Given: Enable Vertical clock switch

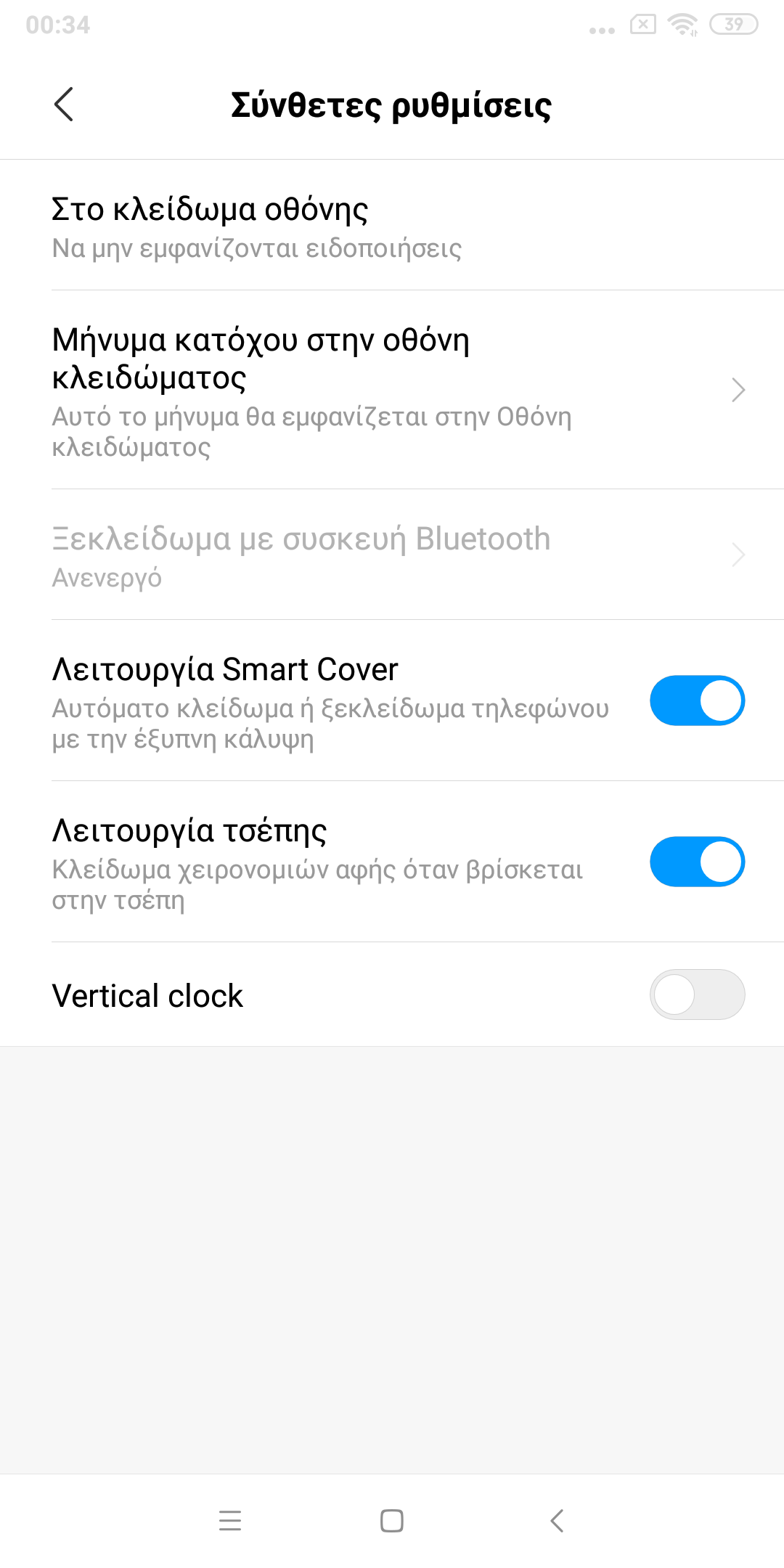Looking at the screenshot, I should pyautogui.click(x=697, y=995).
